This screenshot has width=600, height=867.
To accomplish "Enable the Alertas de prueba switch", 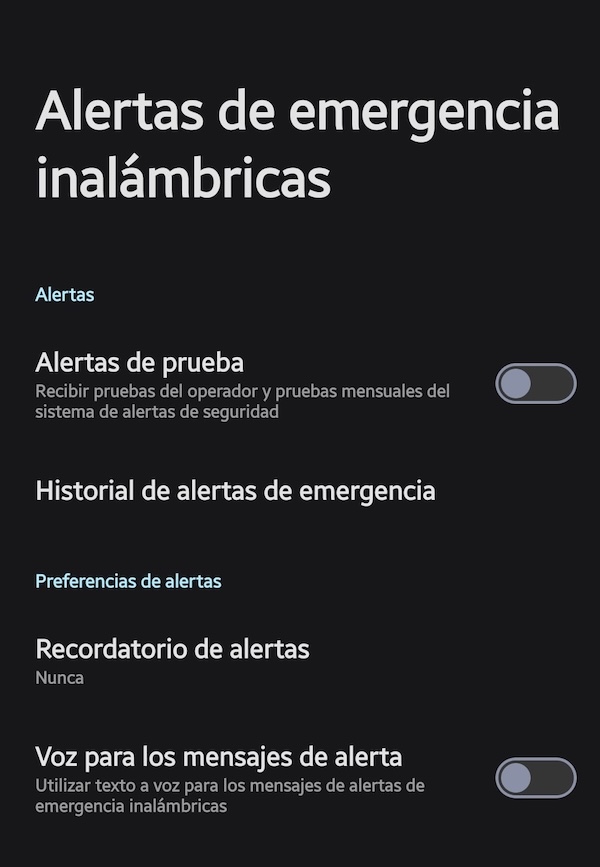I will [x=536, y=384].
